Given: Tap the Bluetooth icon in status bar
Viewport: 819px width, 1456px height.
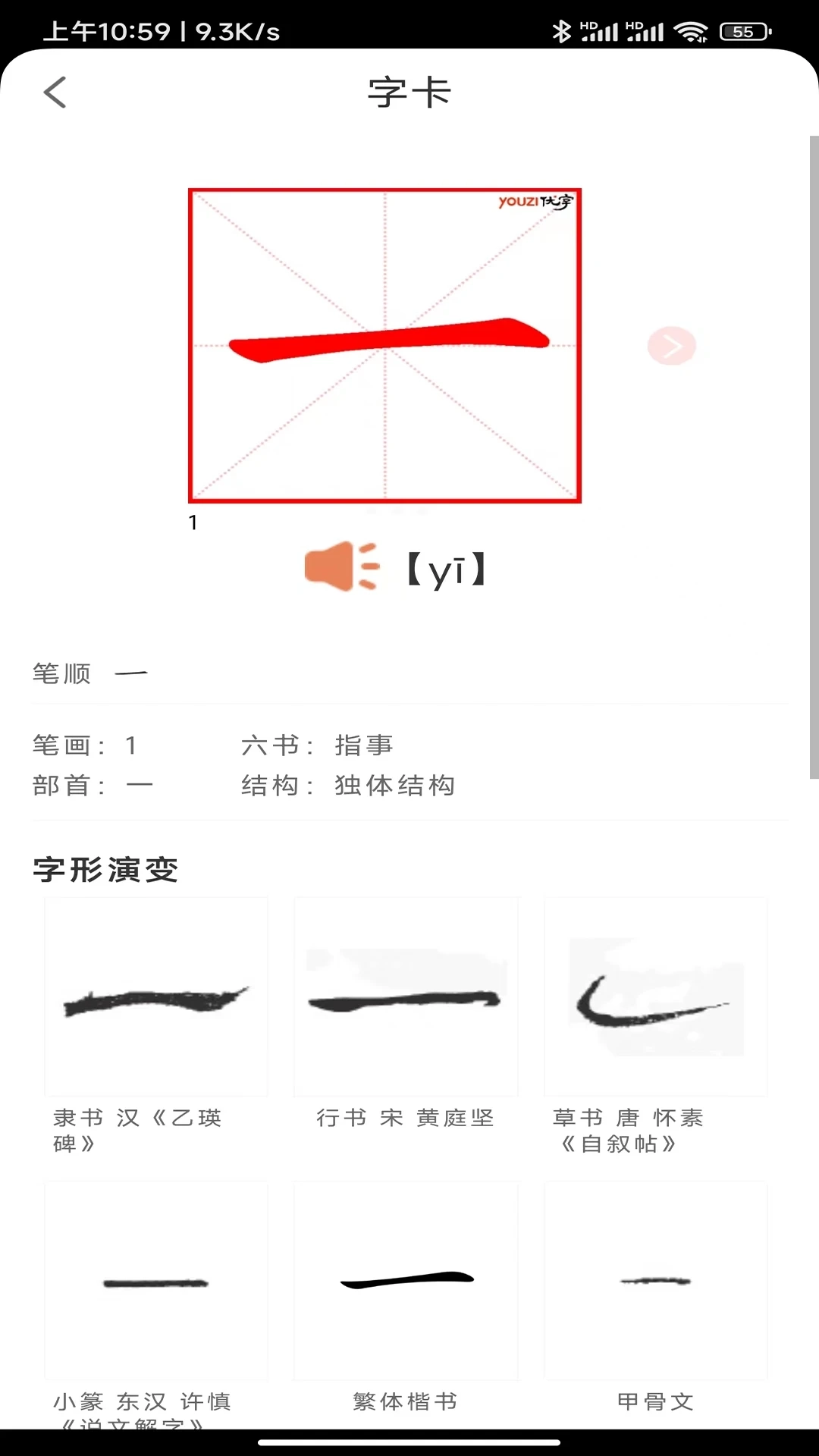Looking at the screenshot, I should pyautogui.click(x=562, y=31).
